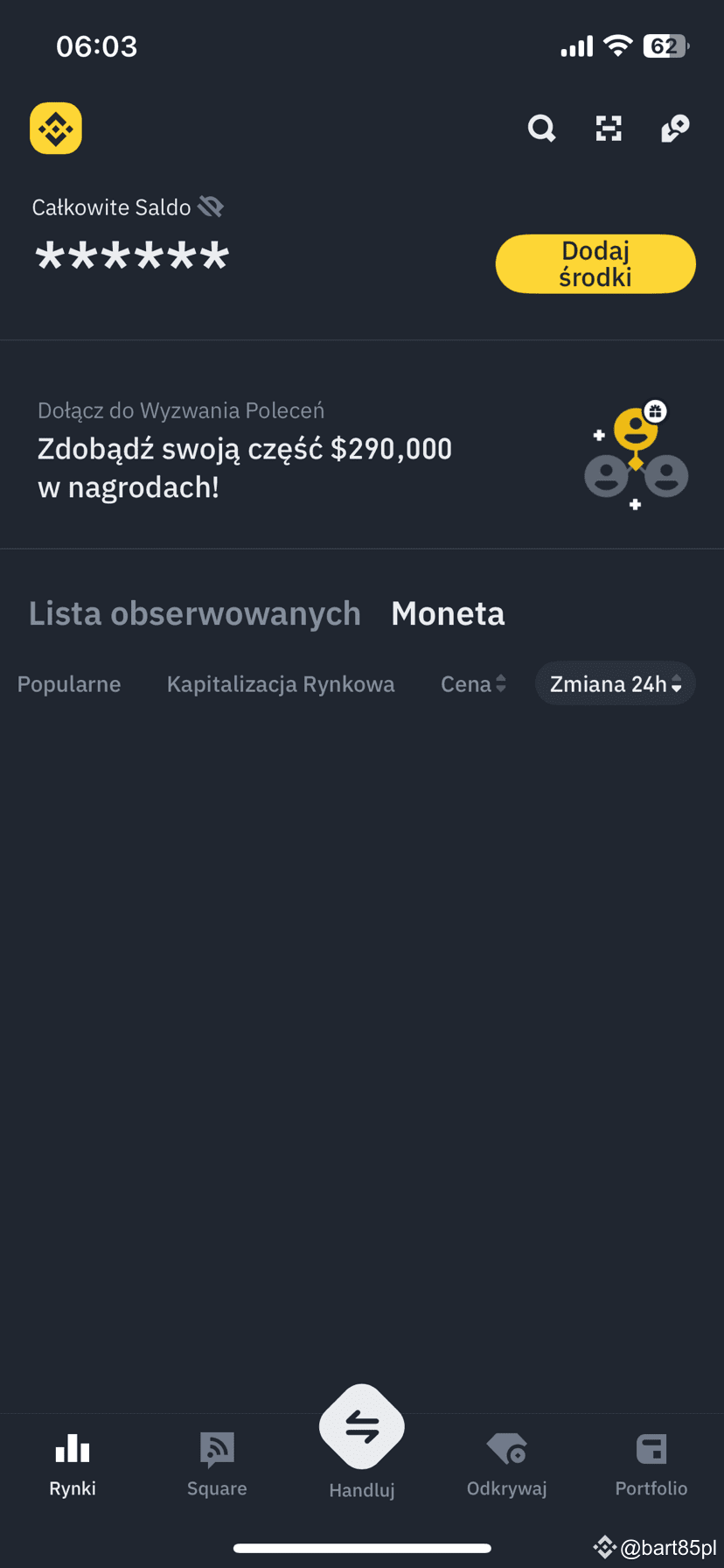Screen dimensions: 724x1568
Task: Open the Binance logo menu
Action: tap(55, 128)
